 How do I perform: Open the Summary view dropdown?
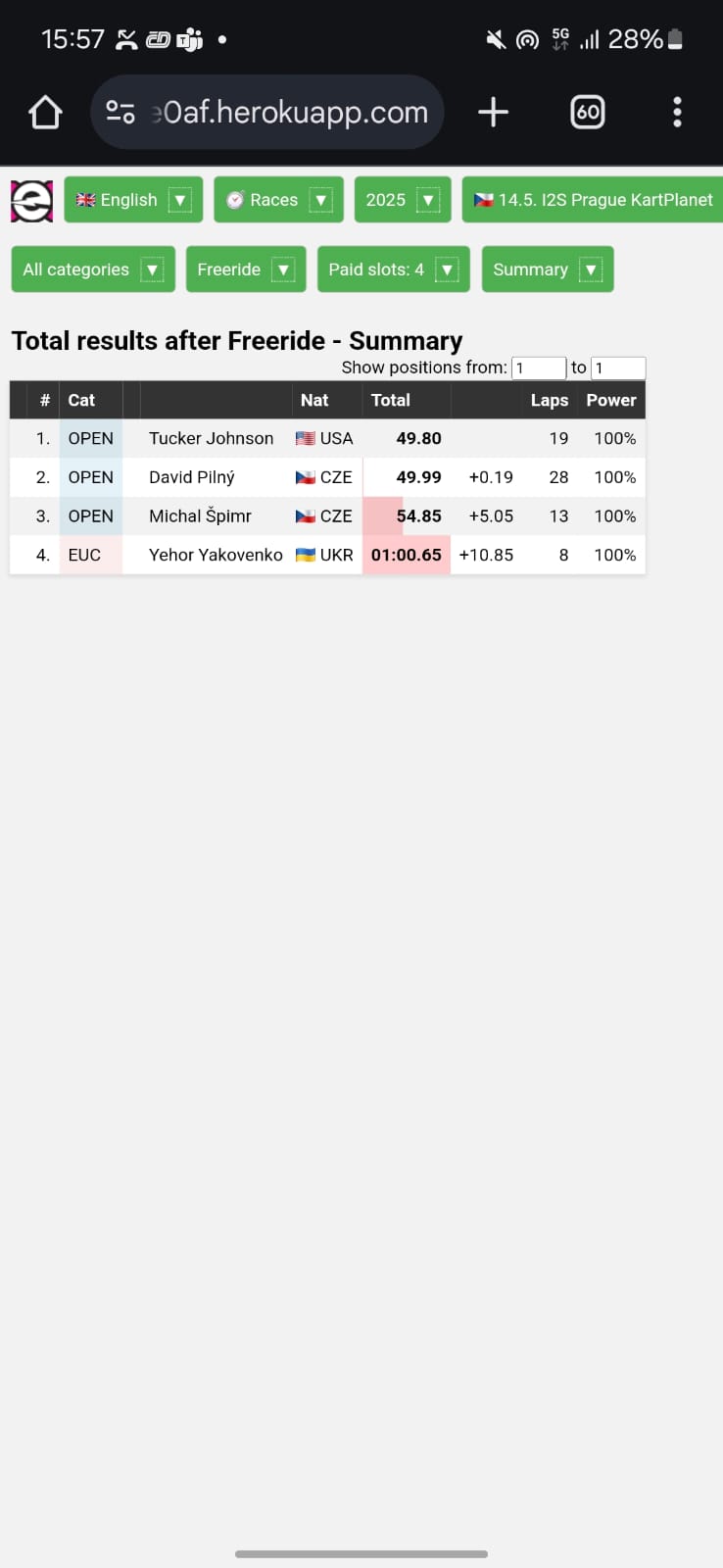(548, 269)
